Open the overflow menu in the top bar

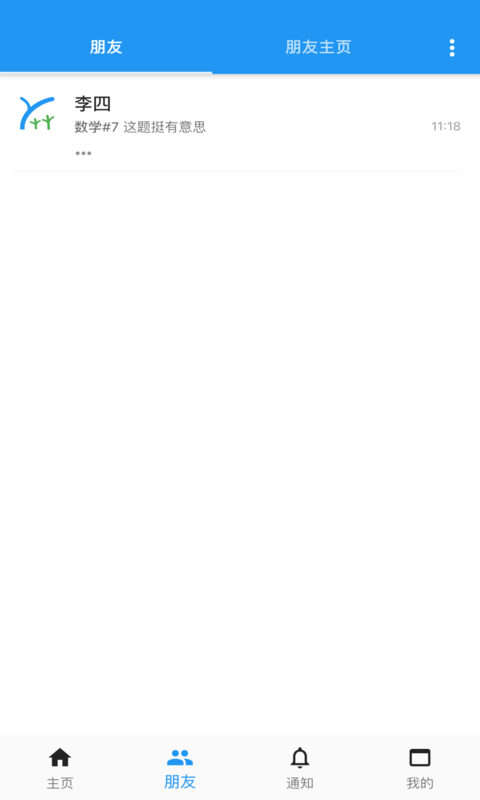[x=452, y=47]
